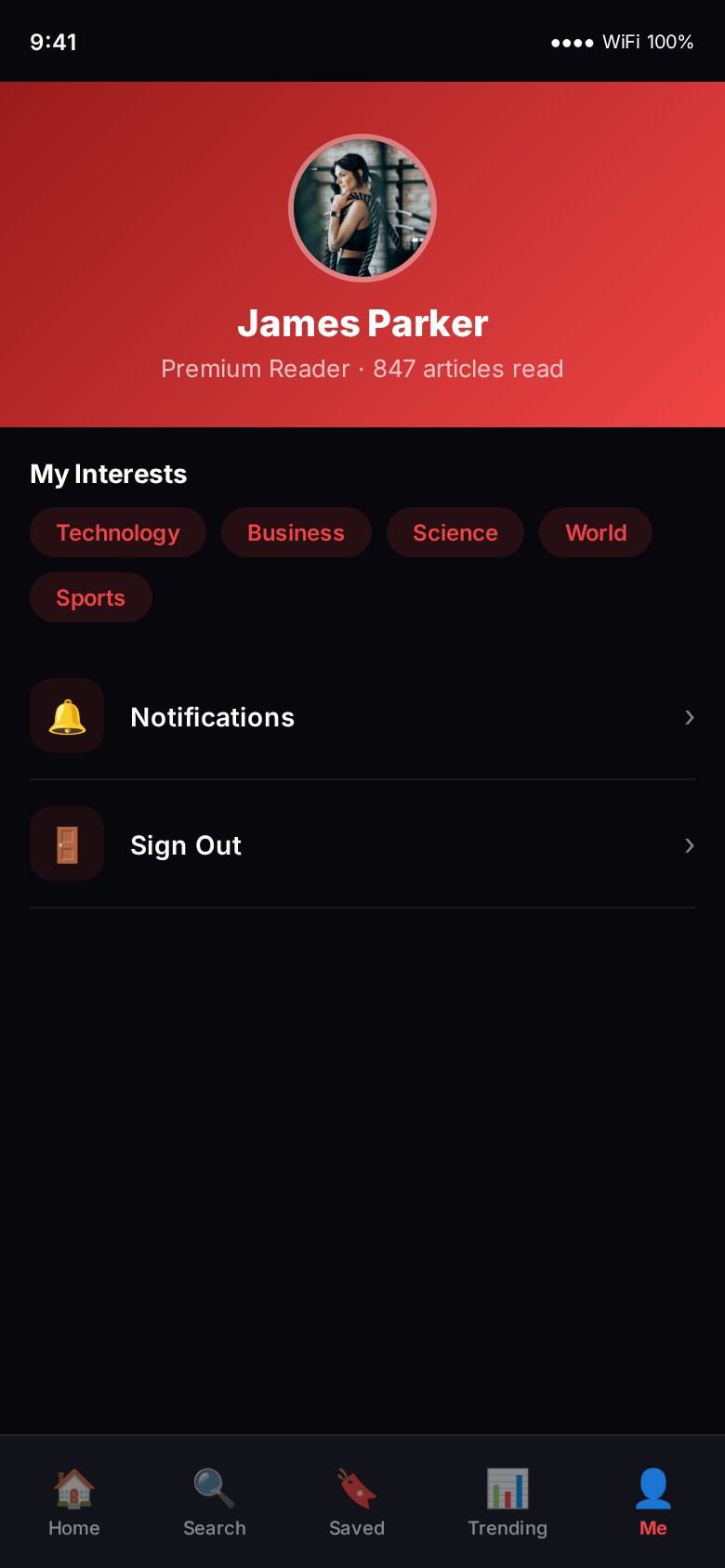The image size is (725, 1568).
Task: Tap the Sports interest chip
Action: [91, 597]
